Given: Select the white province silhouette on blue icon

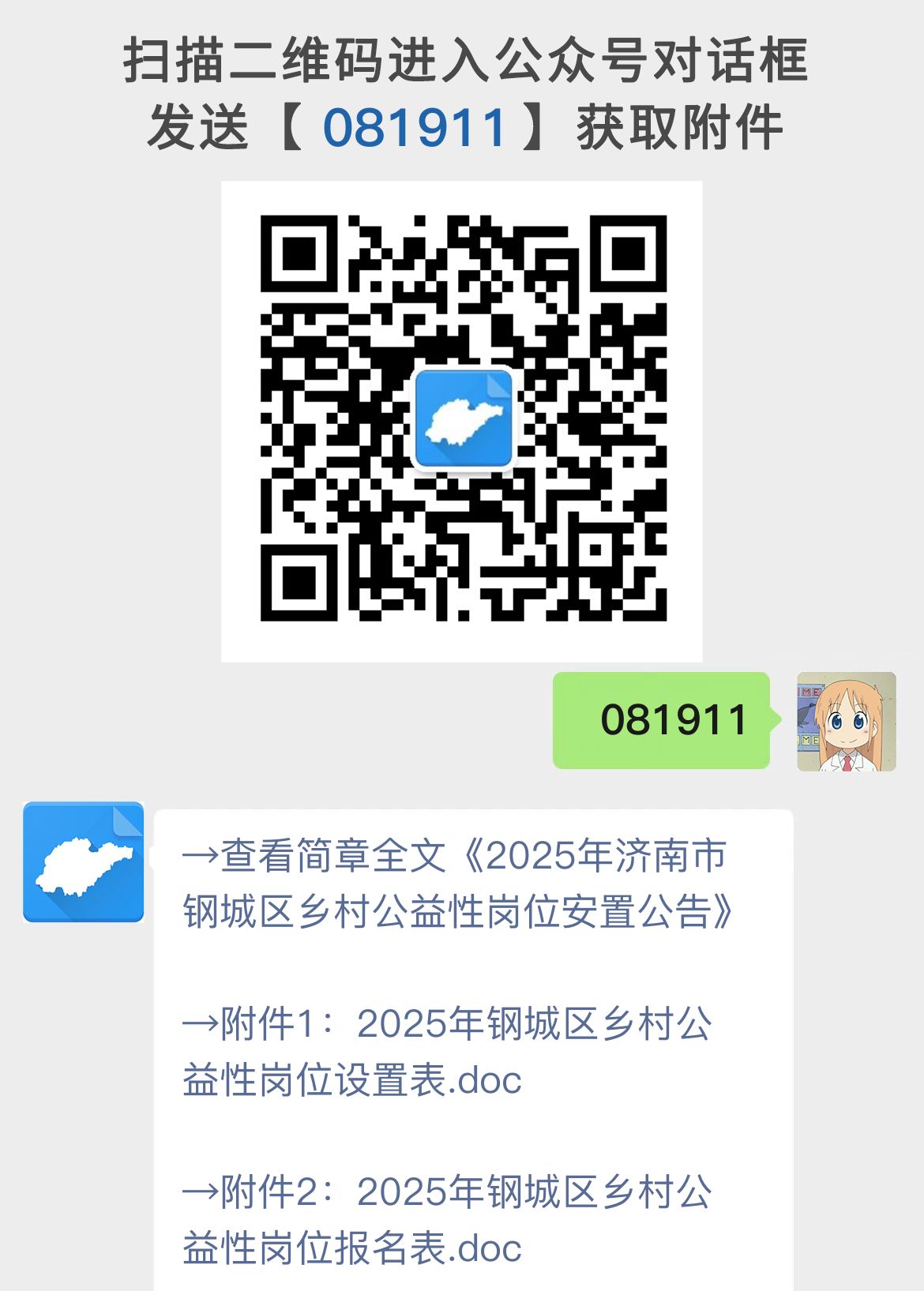Looking at the screenshot, I should click(462, 419).
